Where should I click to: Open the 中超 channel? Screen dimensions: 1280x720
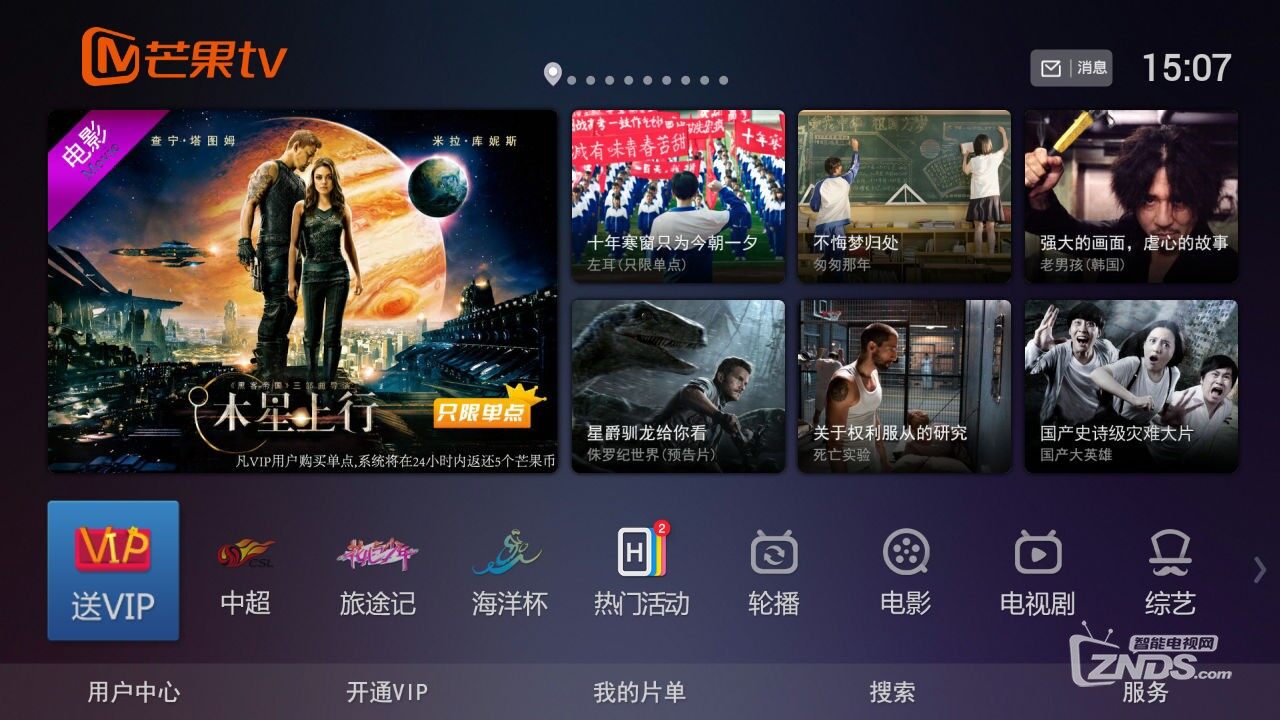tap(245, 575)
